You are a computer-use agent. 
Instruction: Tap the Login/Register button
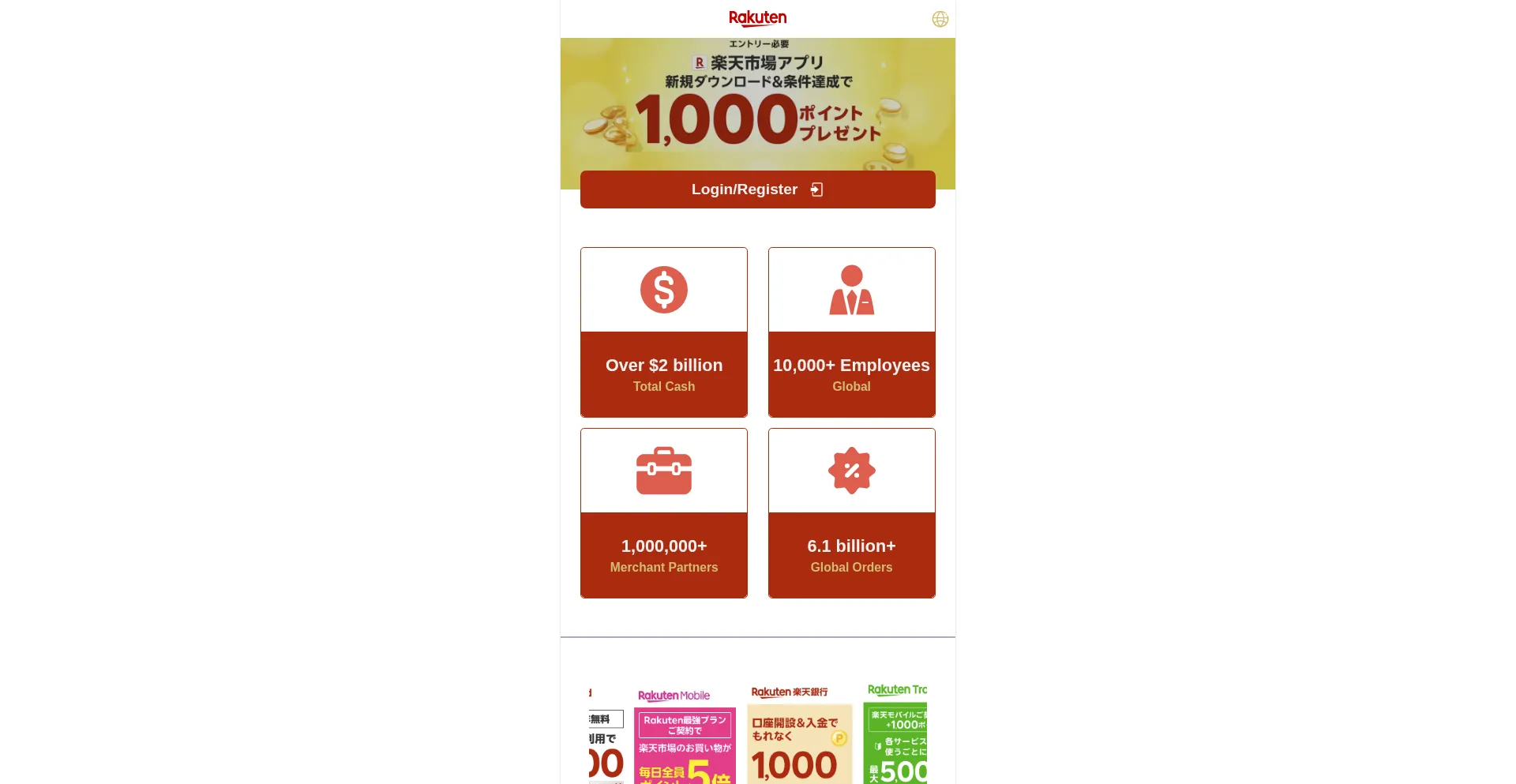point(757,189)
